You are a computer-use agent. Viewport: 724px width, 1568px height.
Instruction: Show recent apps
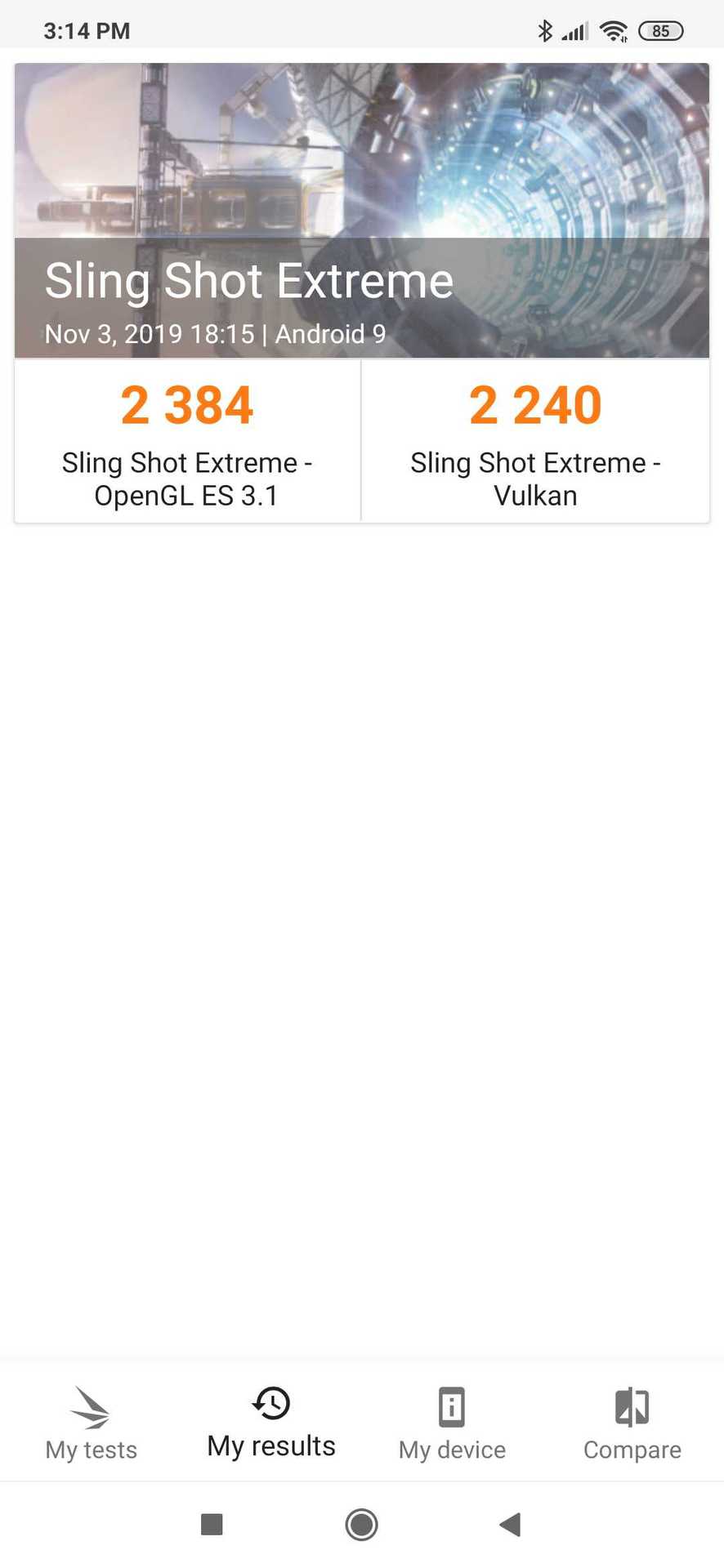click(x=212, y=1524)
